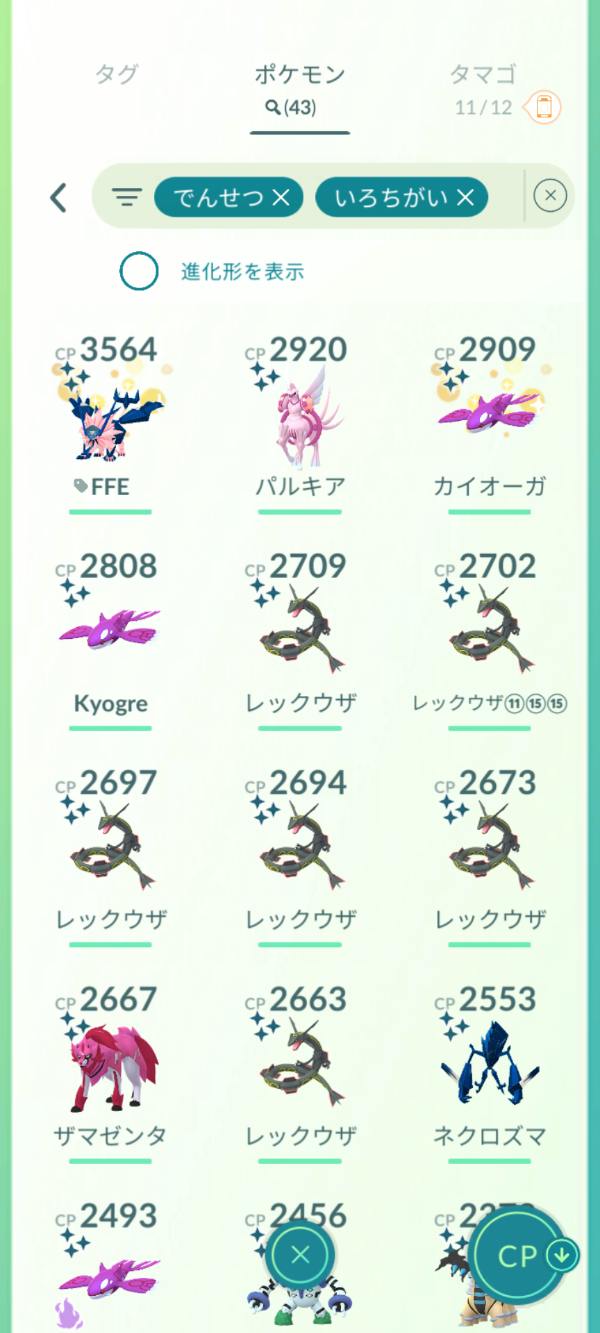
Task: Enable 進化形を表示 option
Action: (139, 271)
